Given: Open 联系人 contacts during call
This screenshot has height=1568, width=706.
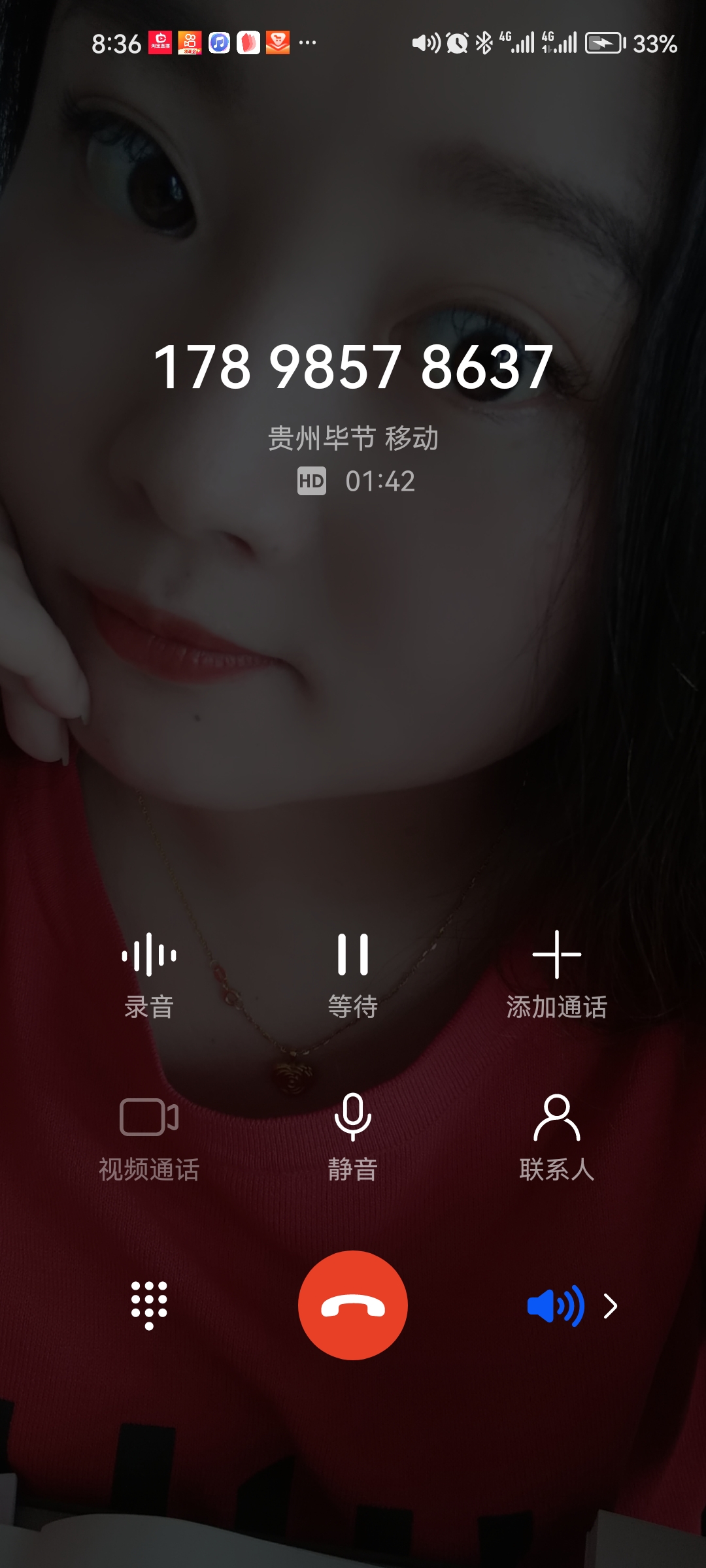Looking at the screenshot, I should tap(556, 1135).
